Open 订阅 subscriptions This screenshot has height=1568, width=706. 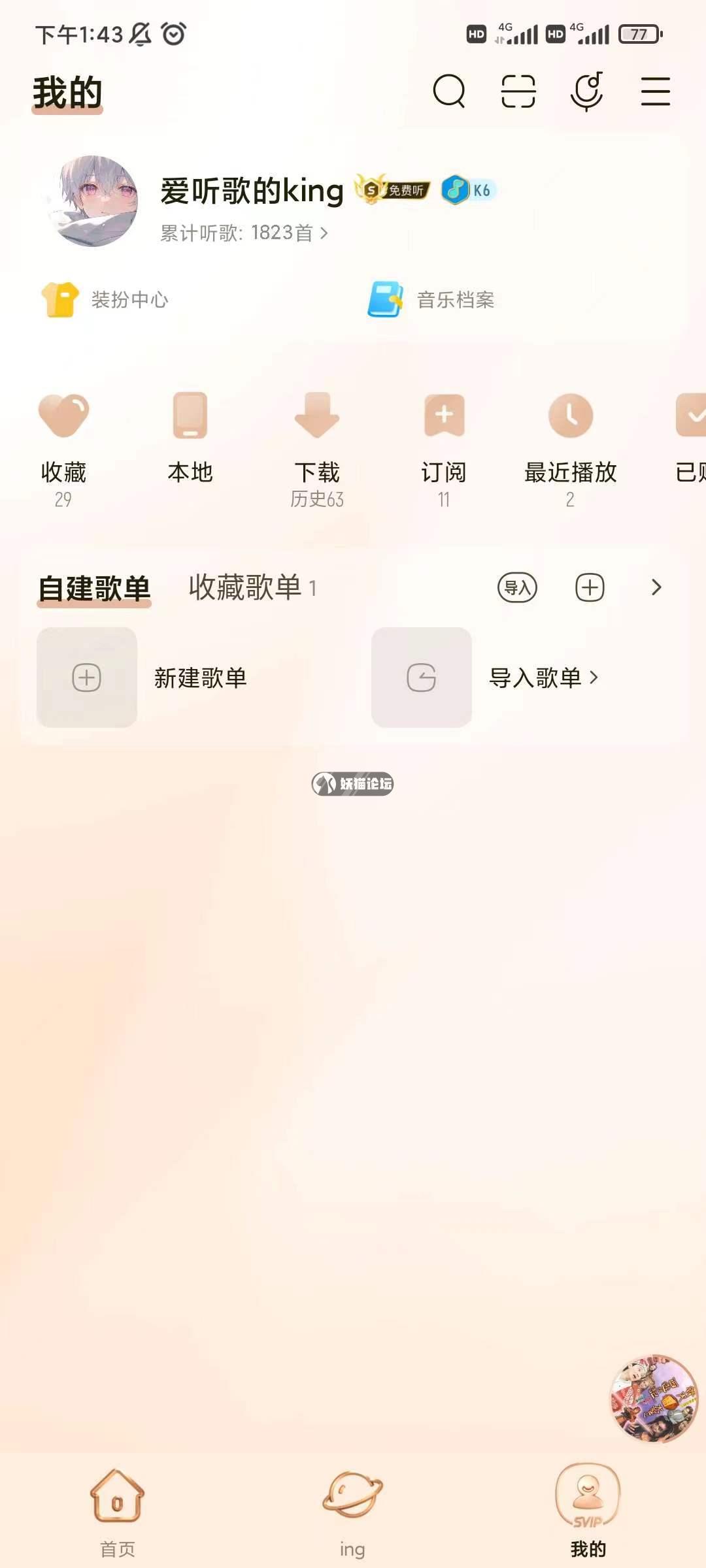[x=444, y=448]
